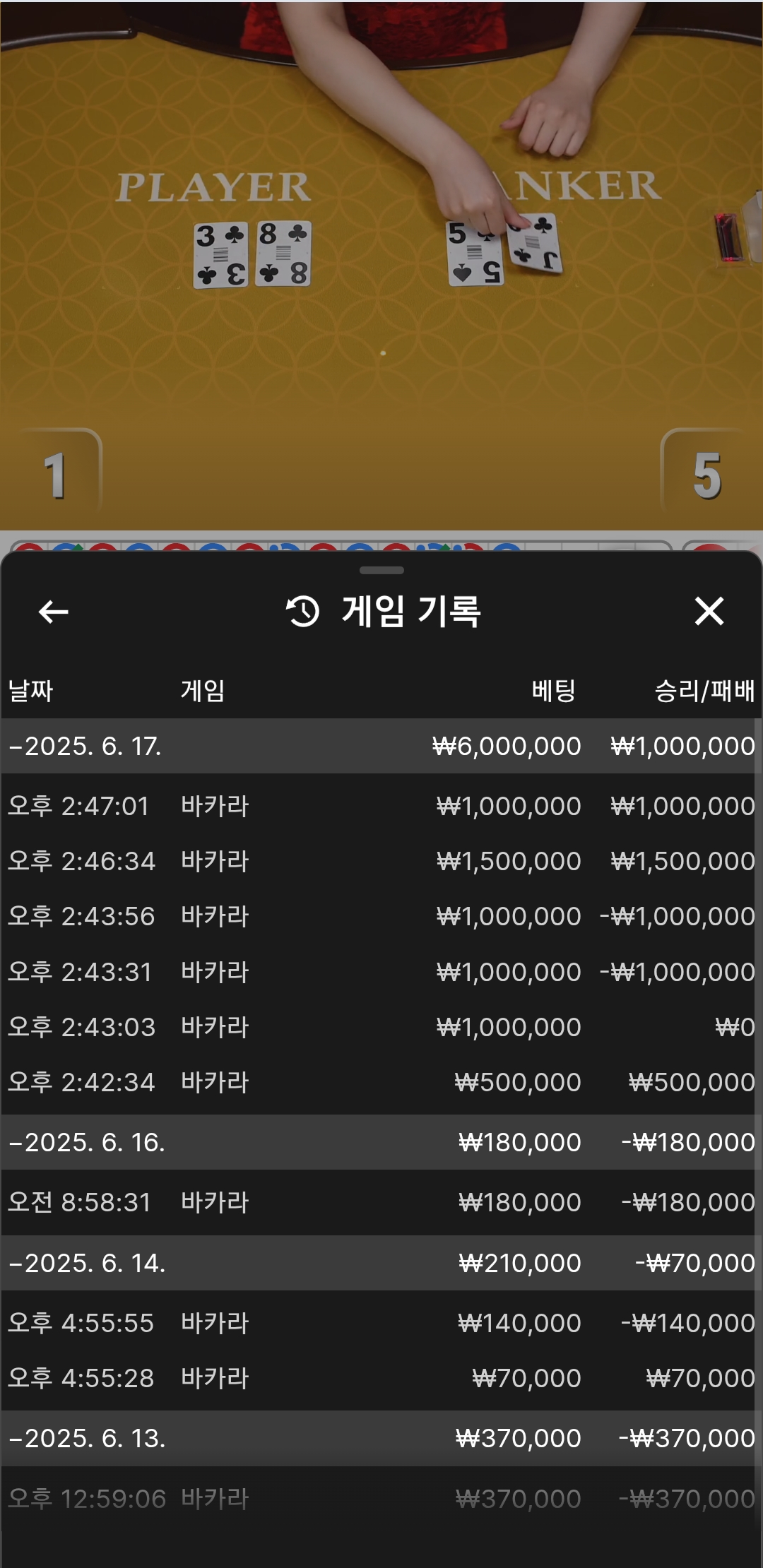This screenshot has width=763, height=1568.
Task: Close the 게임 기록 panel
Action: (x=709, y=611)
